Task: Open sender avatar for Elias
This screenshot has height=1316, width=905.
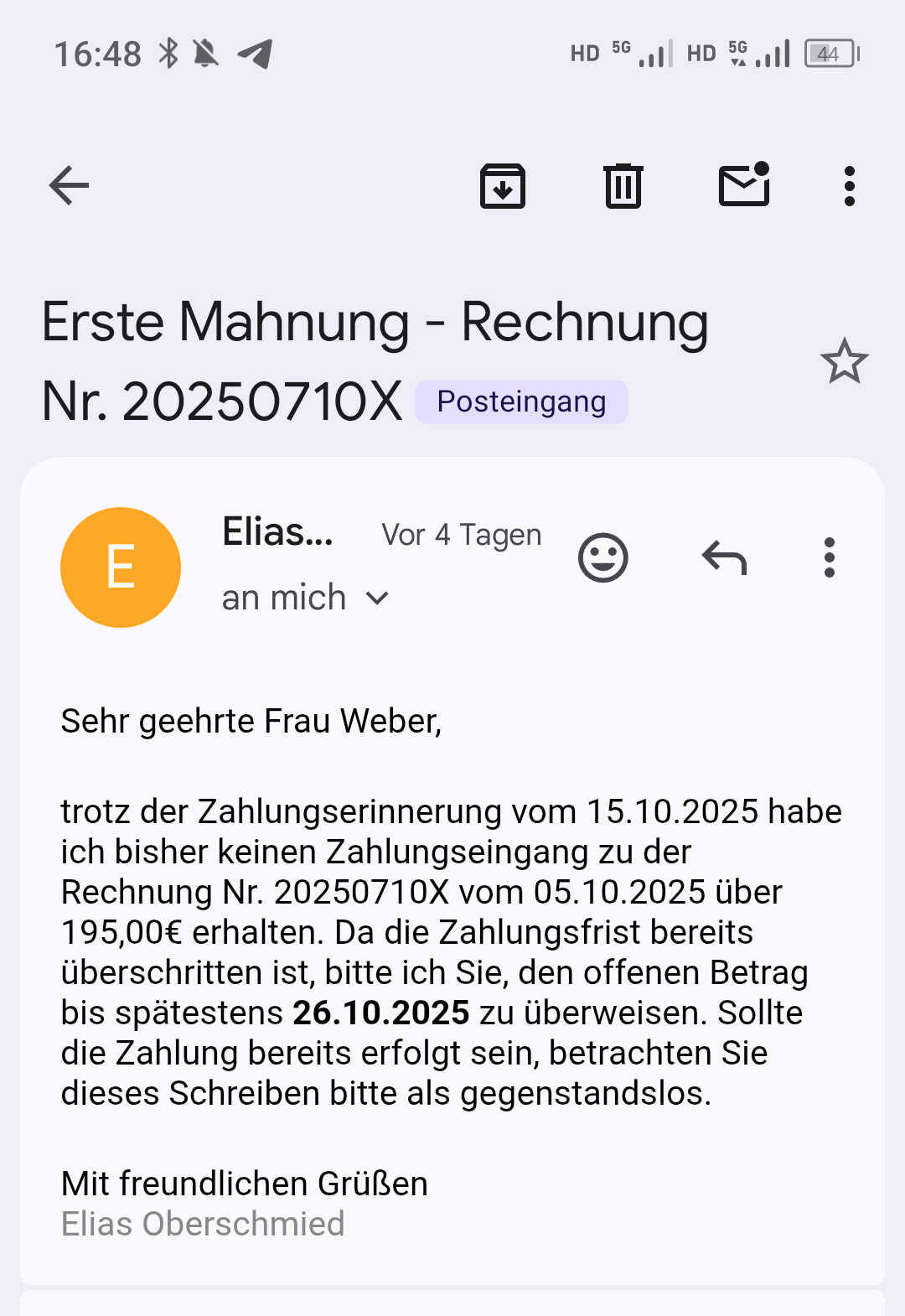Action: tap(121, 567)
